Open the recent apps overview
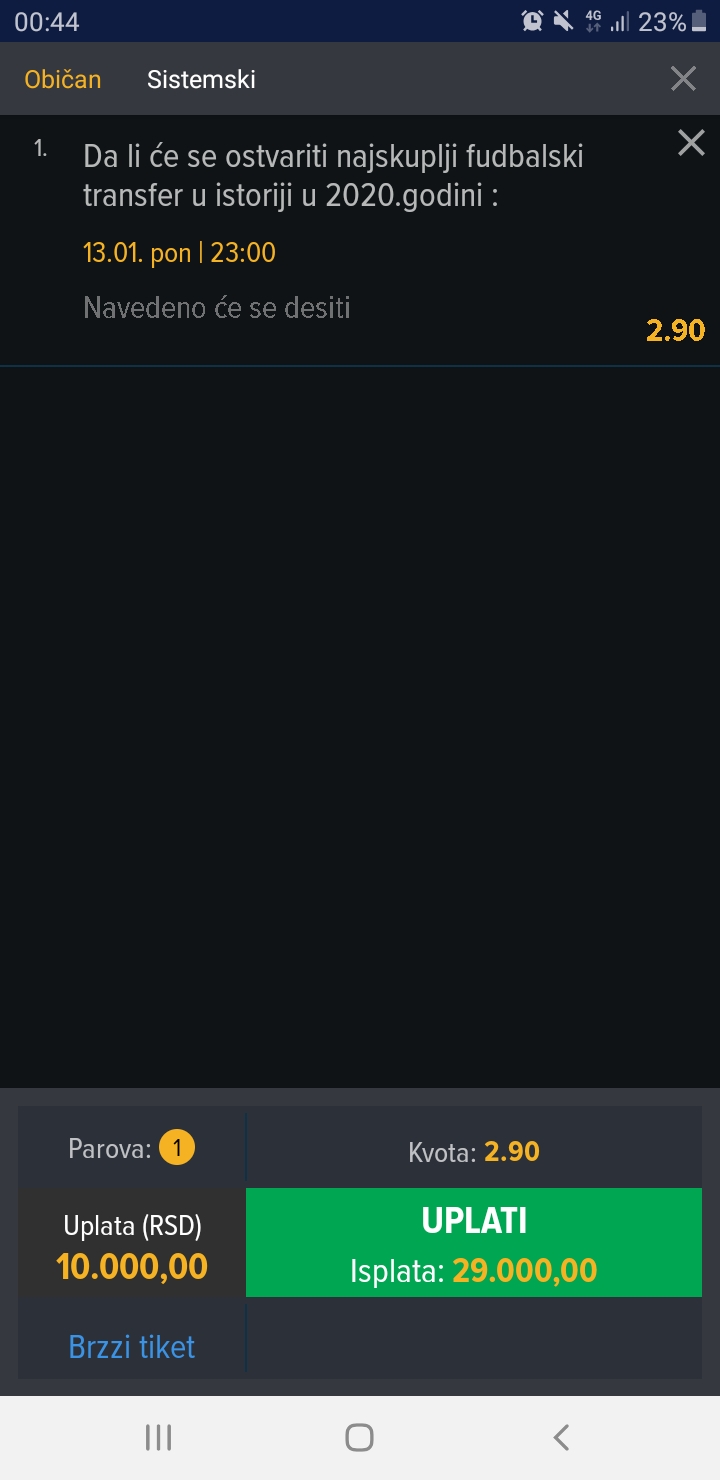 pos(158,1438)
